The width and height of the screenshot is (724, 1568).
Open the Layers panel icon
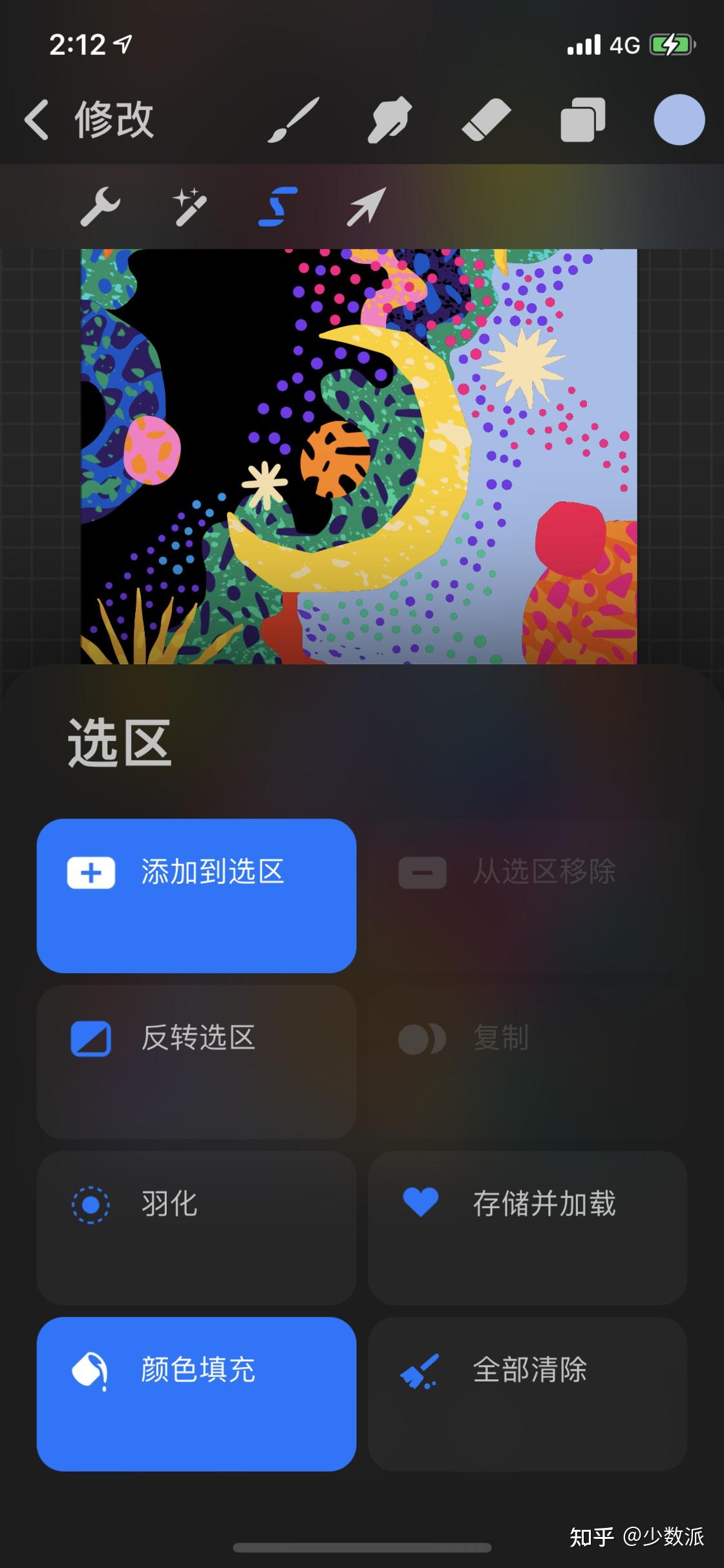coord(580,120)
